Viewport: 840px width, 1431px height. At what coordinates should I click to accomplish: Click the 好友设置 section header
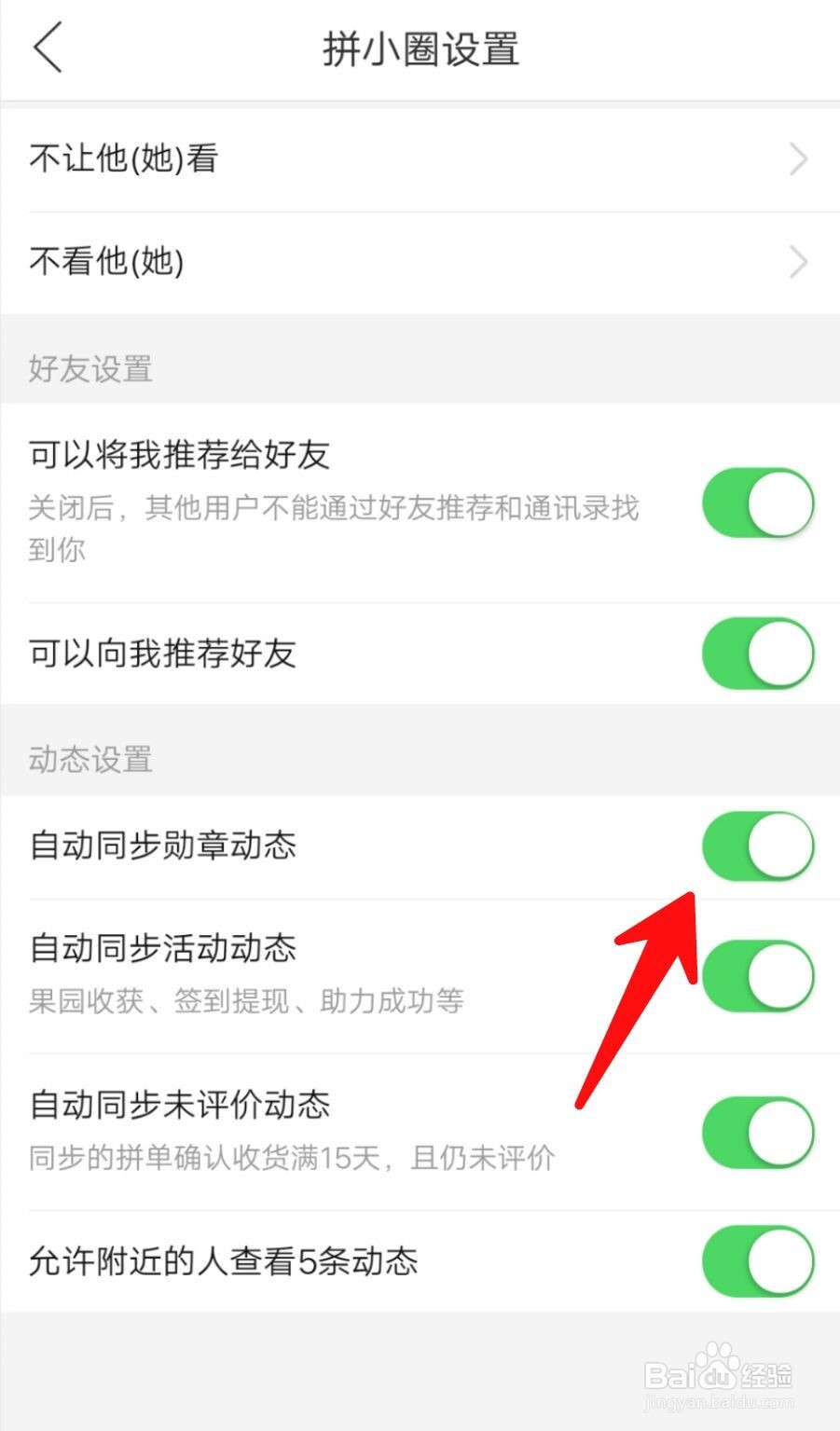pos(90,369)
